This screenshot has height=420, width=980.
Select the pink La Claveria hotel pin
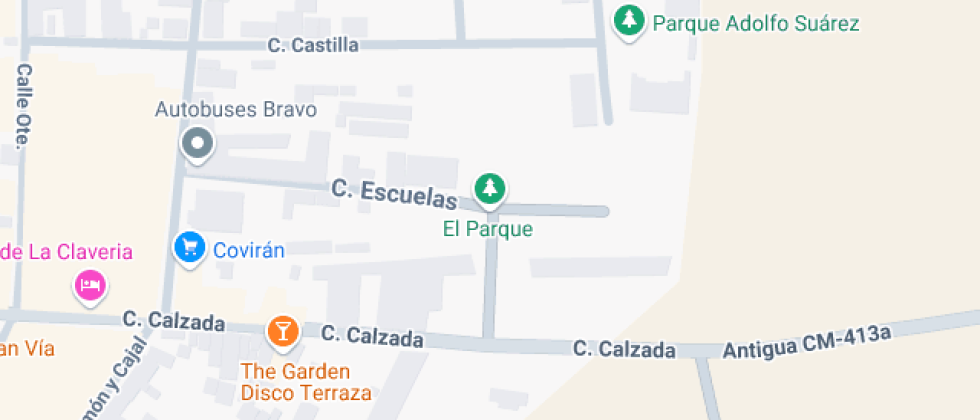click(x=91, y=287)
